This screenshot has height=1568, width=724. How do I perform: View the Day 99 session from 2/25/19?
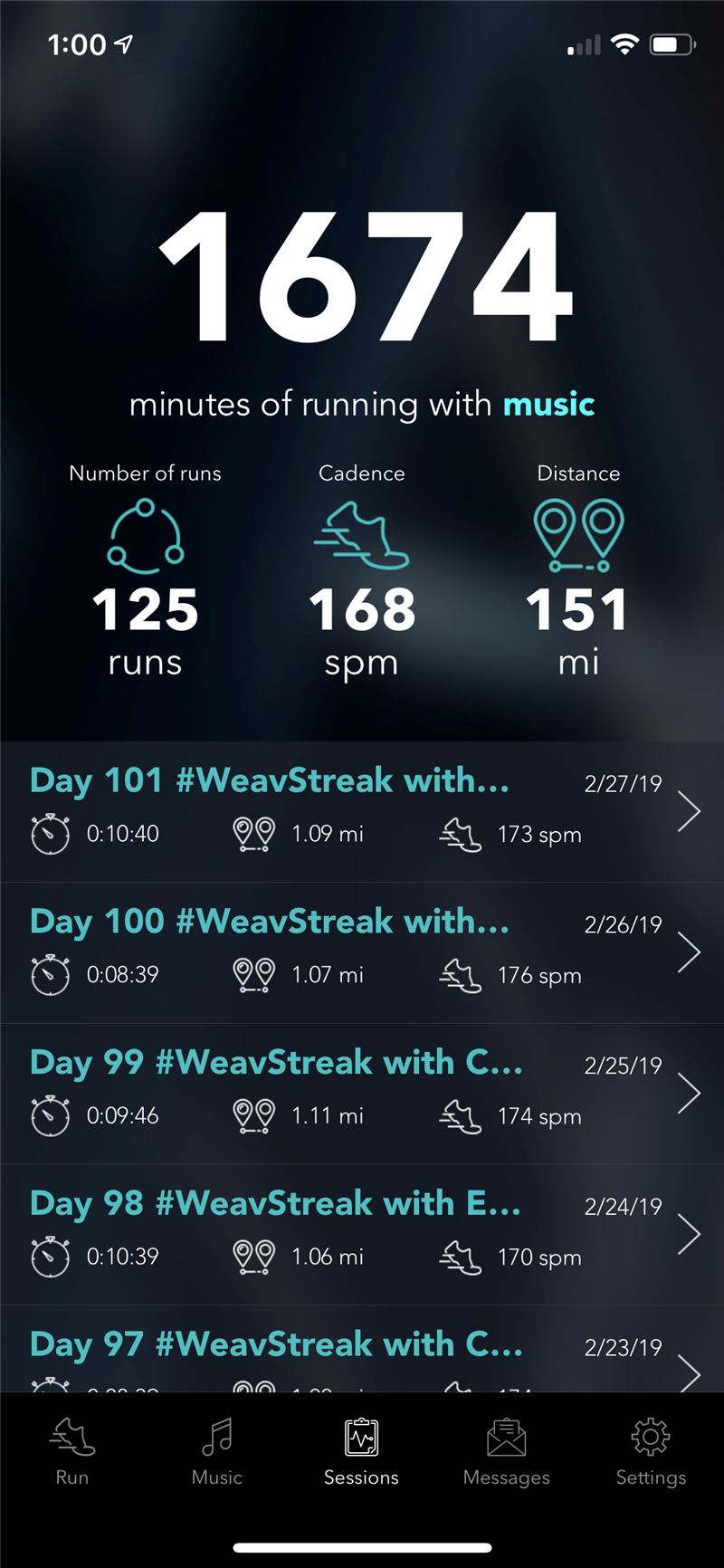tap(362, 1094)
